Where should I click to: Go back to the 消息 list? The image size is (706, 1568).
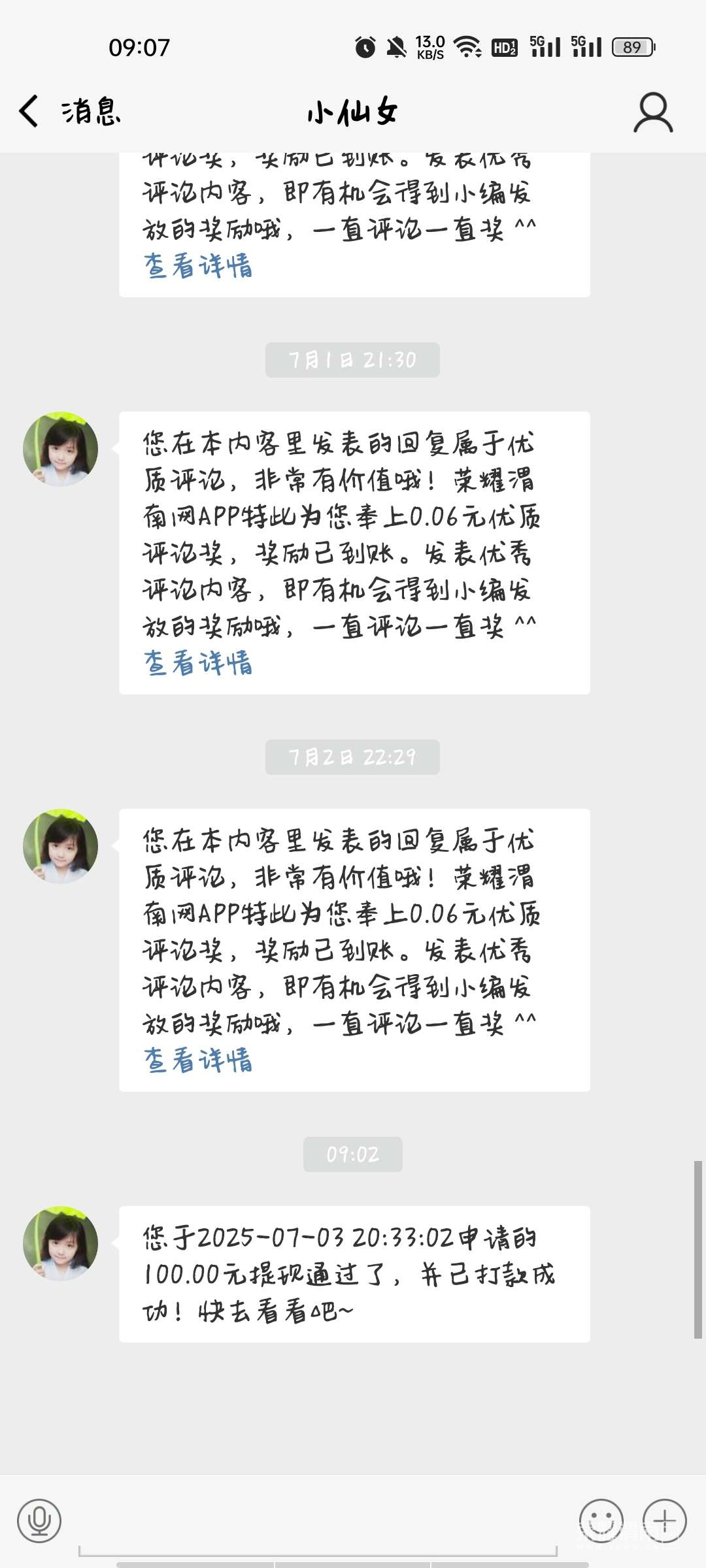(x=69, y=111)
